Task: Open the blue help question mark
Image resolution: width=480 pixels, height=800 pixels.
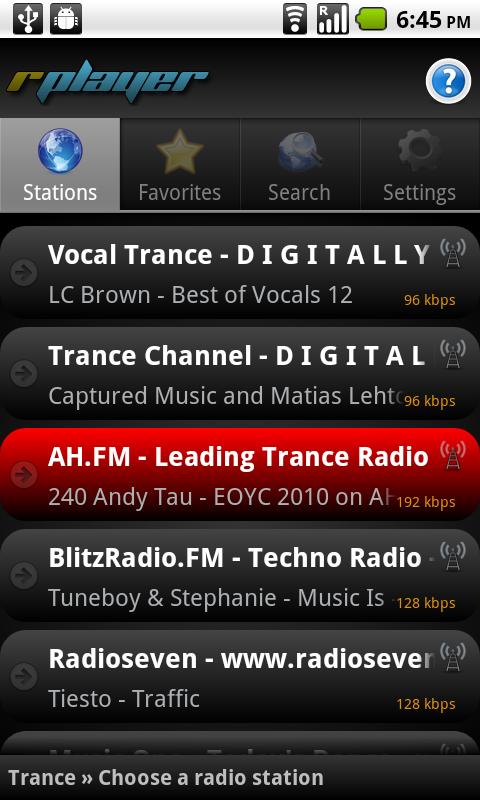Action: point(448,81)
